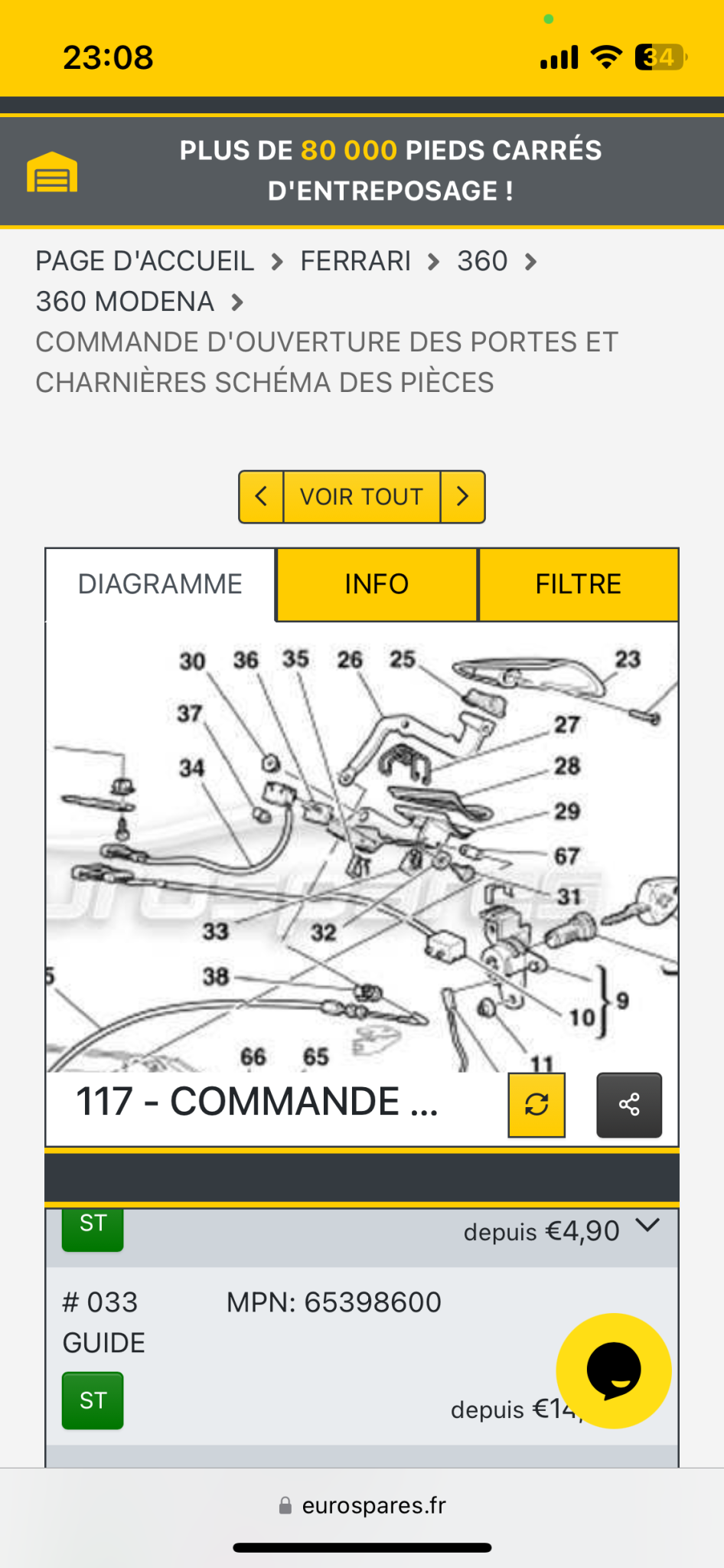Image resolution: width=724 pixels, height=1568 pixels.
Task: Open 360 MODENA breadcrumb link
Action: pyautogui.click(x=125, y=302)
